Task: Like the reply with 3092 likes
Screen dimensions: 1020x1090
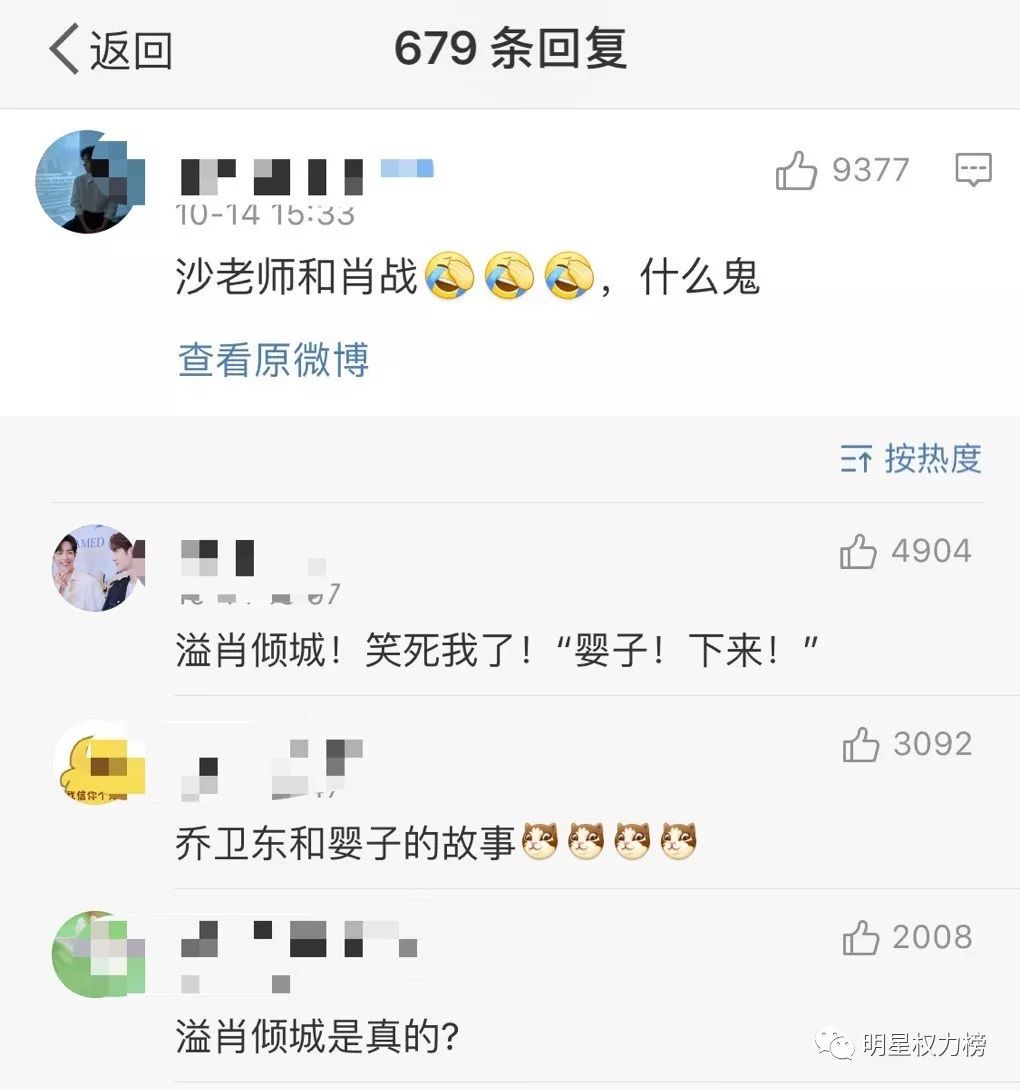Action: click(859, 744)
